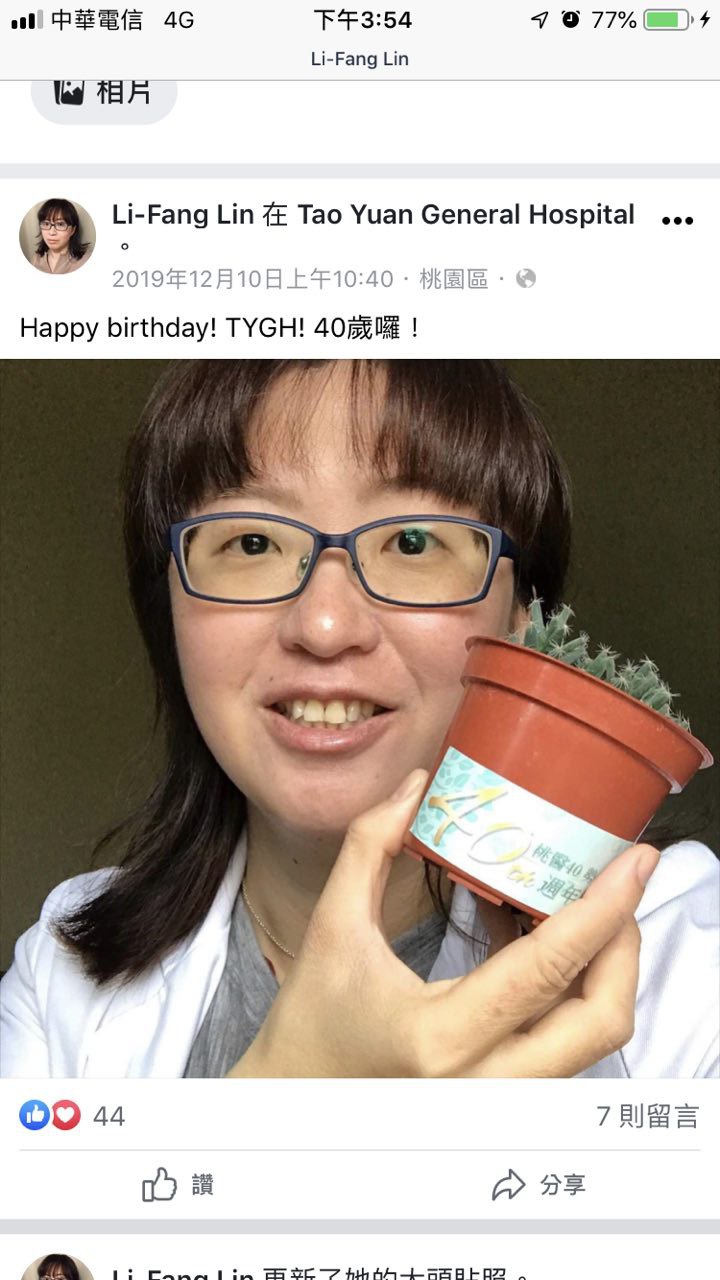Screen dimensions: 720x1280
Task: Share the post using 分享
Action: point(539,1186)
